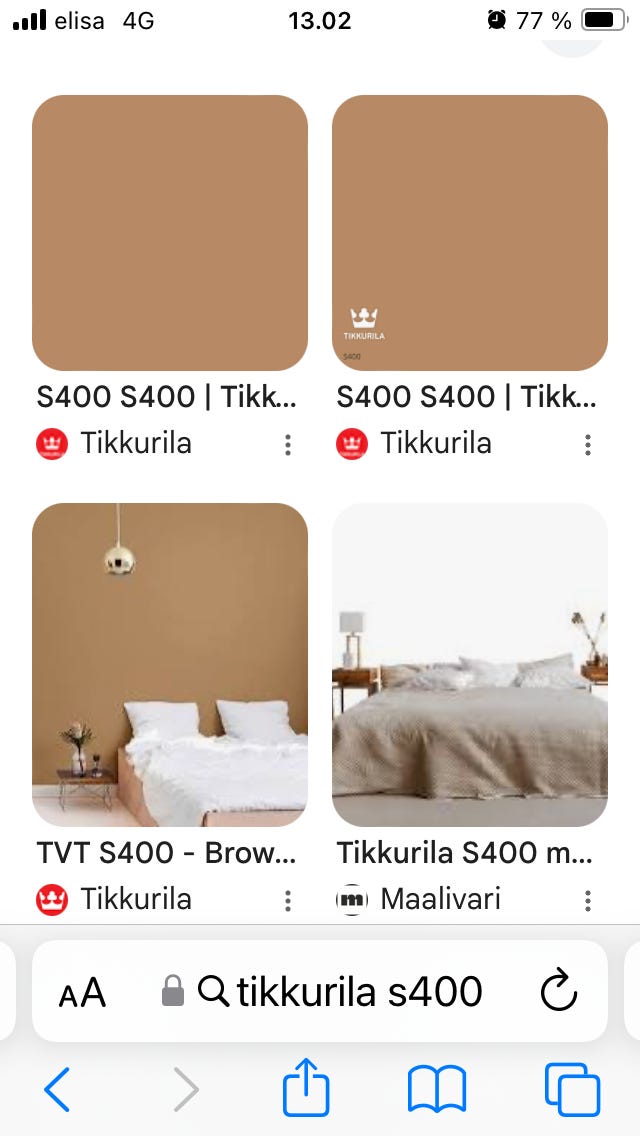The width and height of the screenshot is (640, 1136).
Task: Open the TVT S400 Brown bedroom image result
Action: coord(170,664)
